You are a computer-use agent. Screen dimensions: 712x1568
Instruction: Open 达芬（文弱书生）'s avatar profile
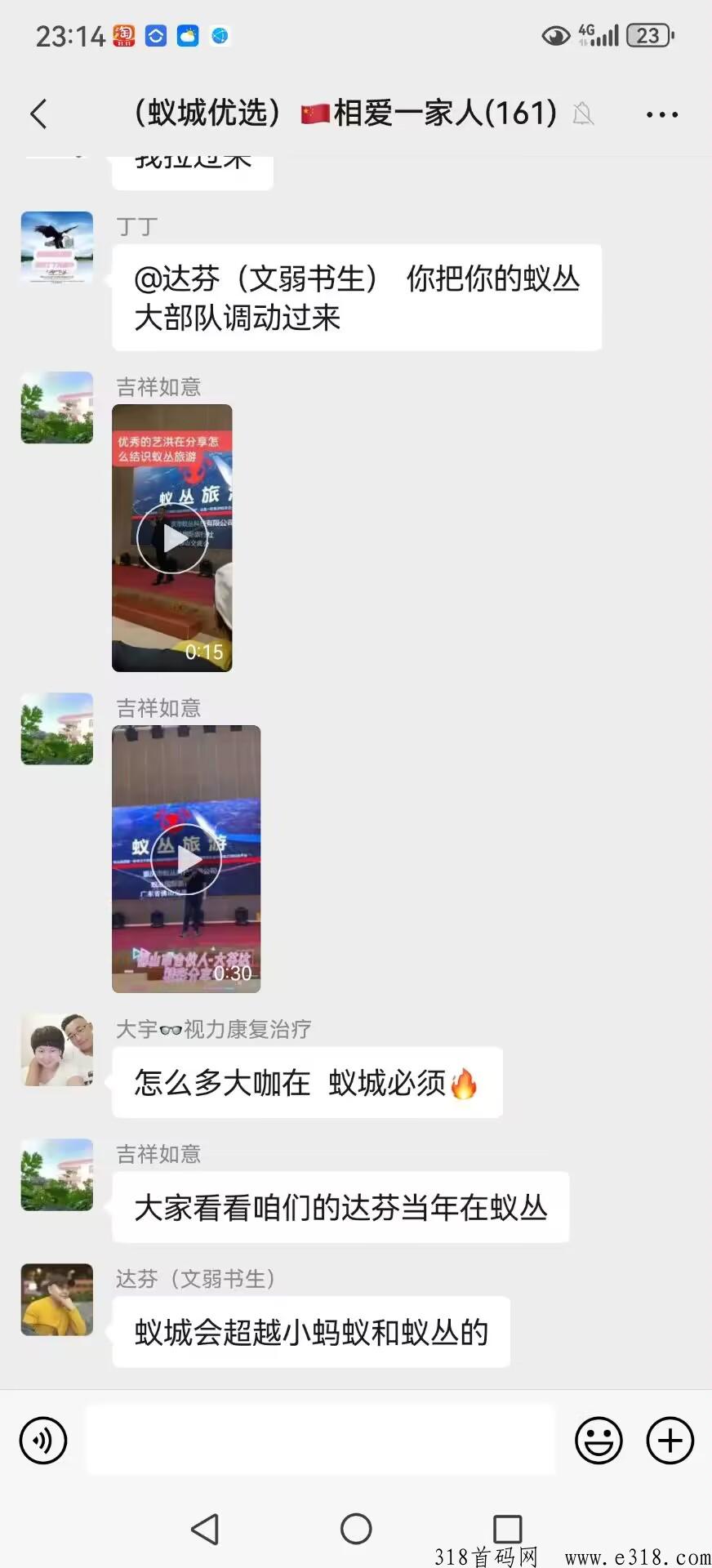tap(57, 1299)
